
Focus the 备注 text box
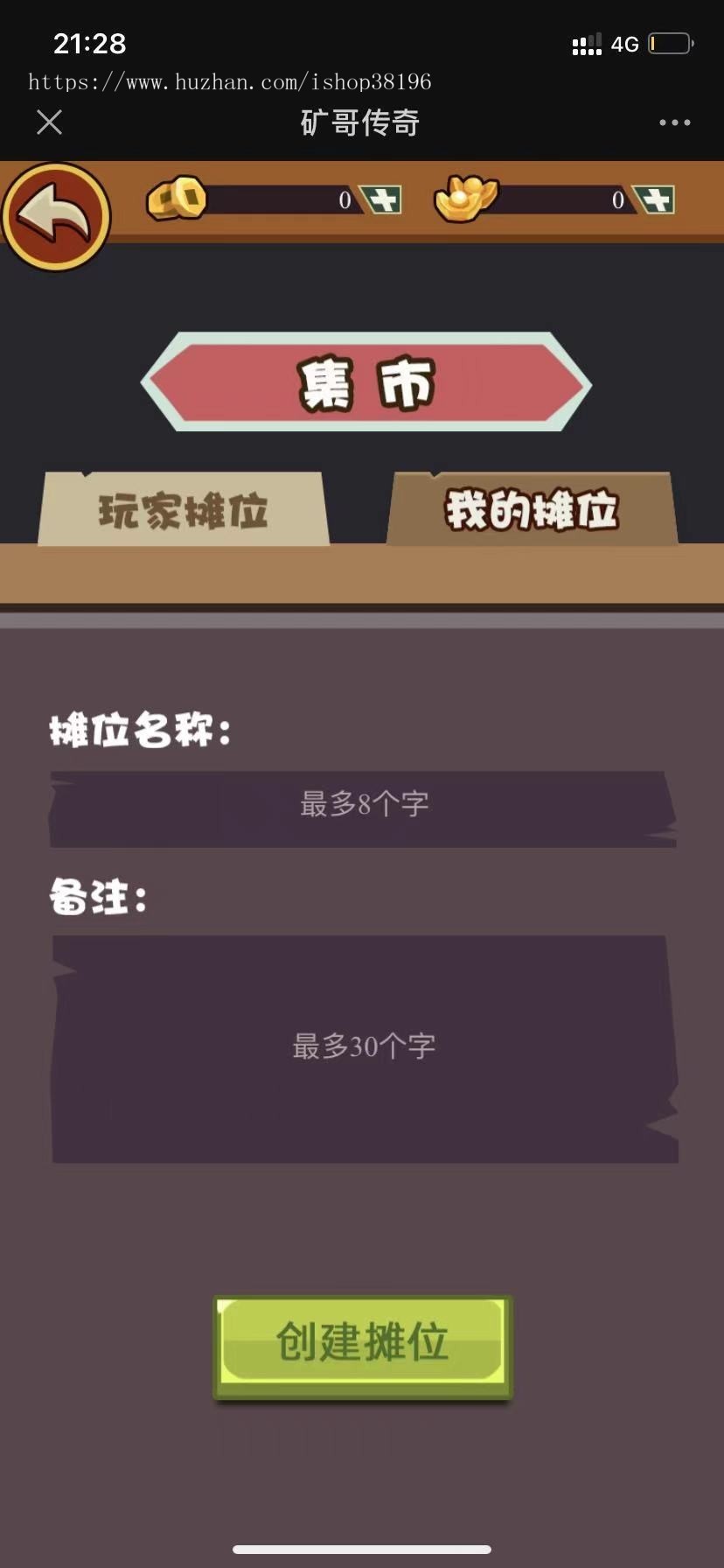363,1048
